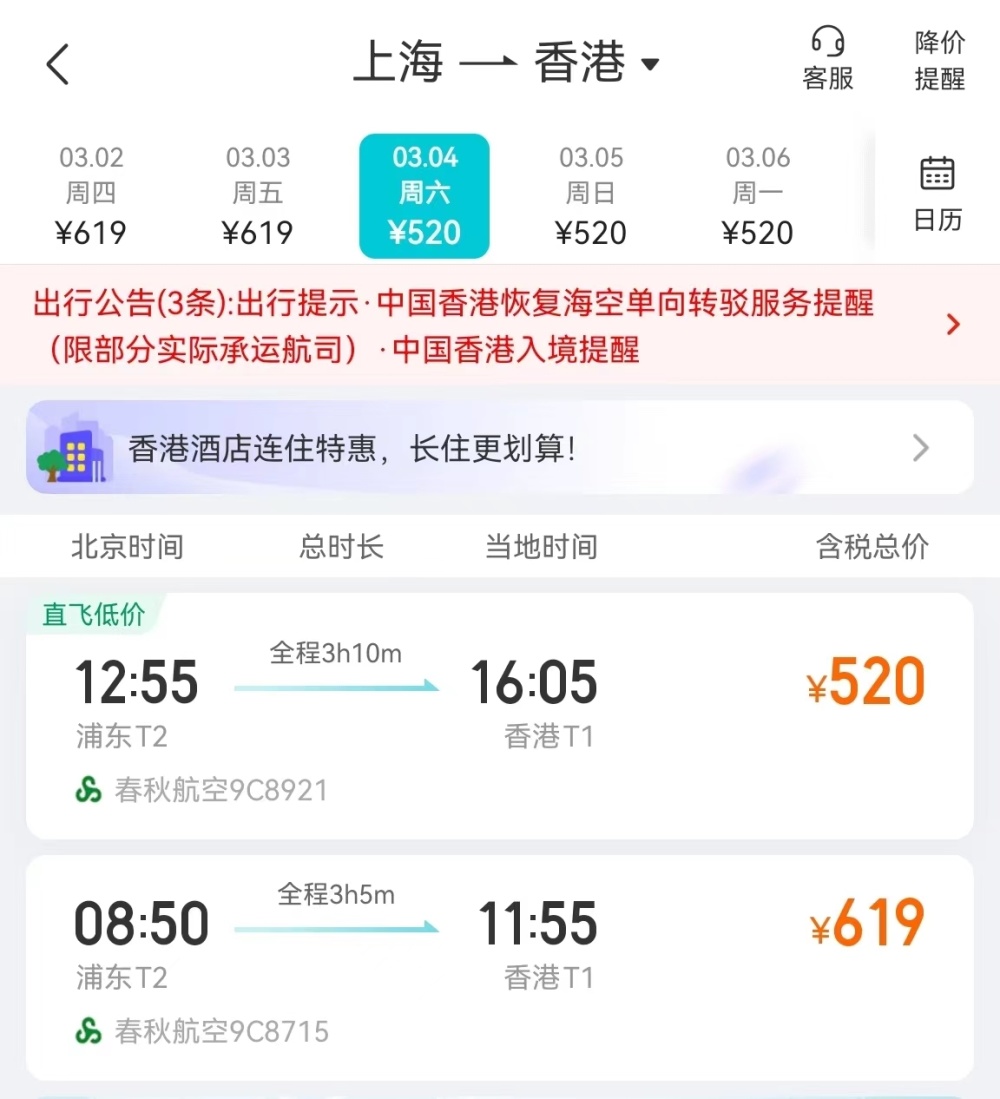Open the 客服 customer service icon
This screenshot has width=1000, height=1099.
click(x=826, y=60)
